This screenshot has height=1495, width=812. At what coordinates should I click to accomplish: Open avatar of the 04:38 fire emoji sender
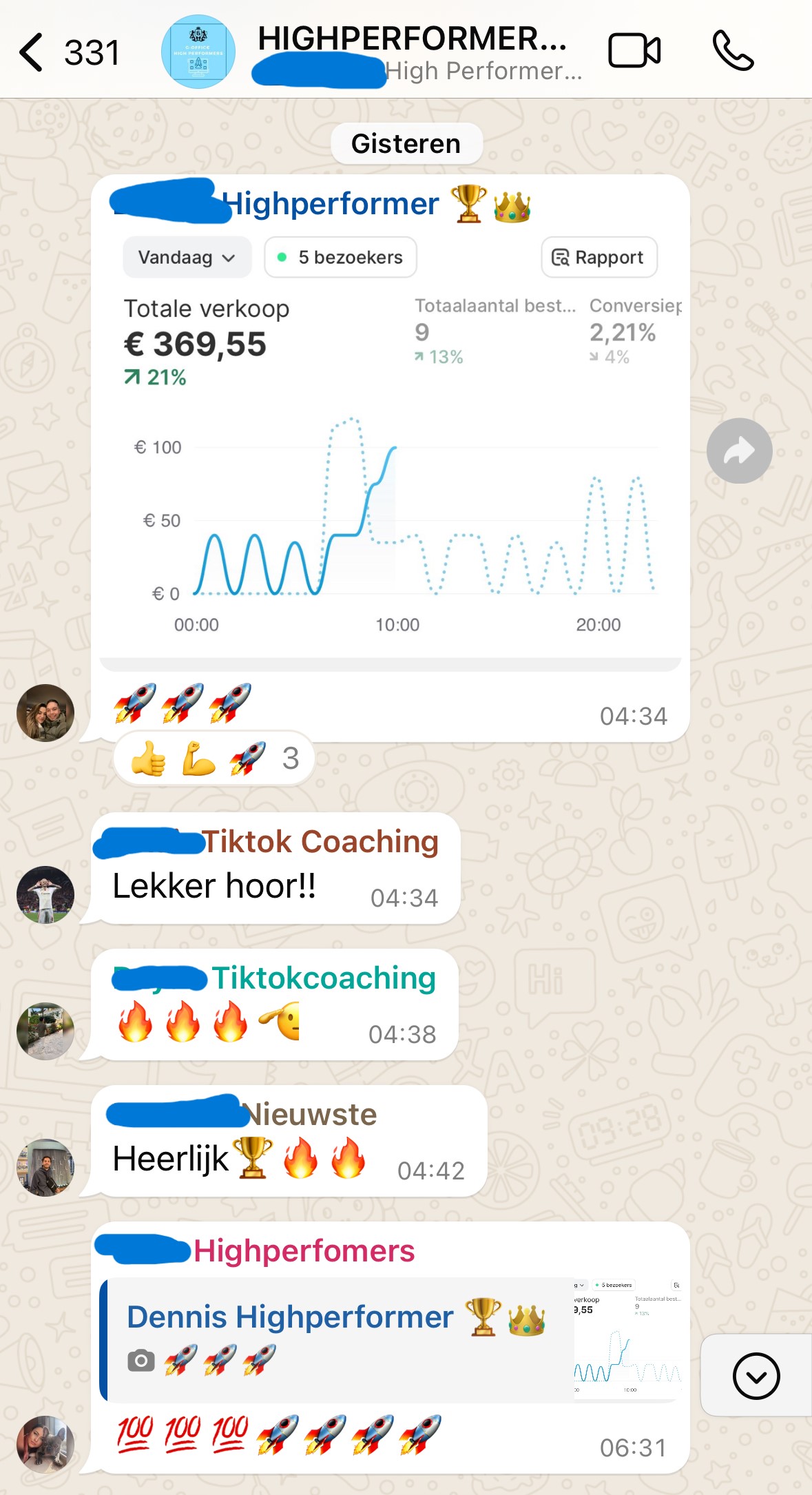tap(45, 1031)
